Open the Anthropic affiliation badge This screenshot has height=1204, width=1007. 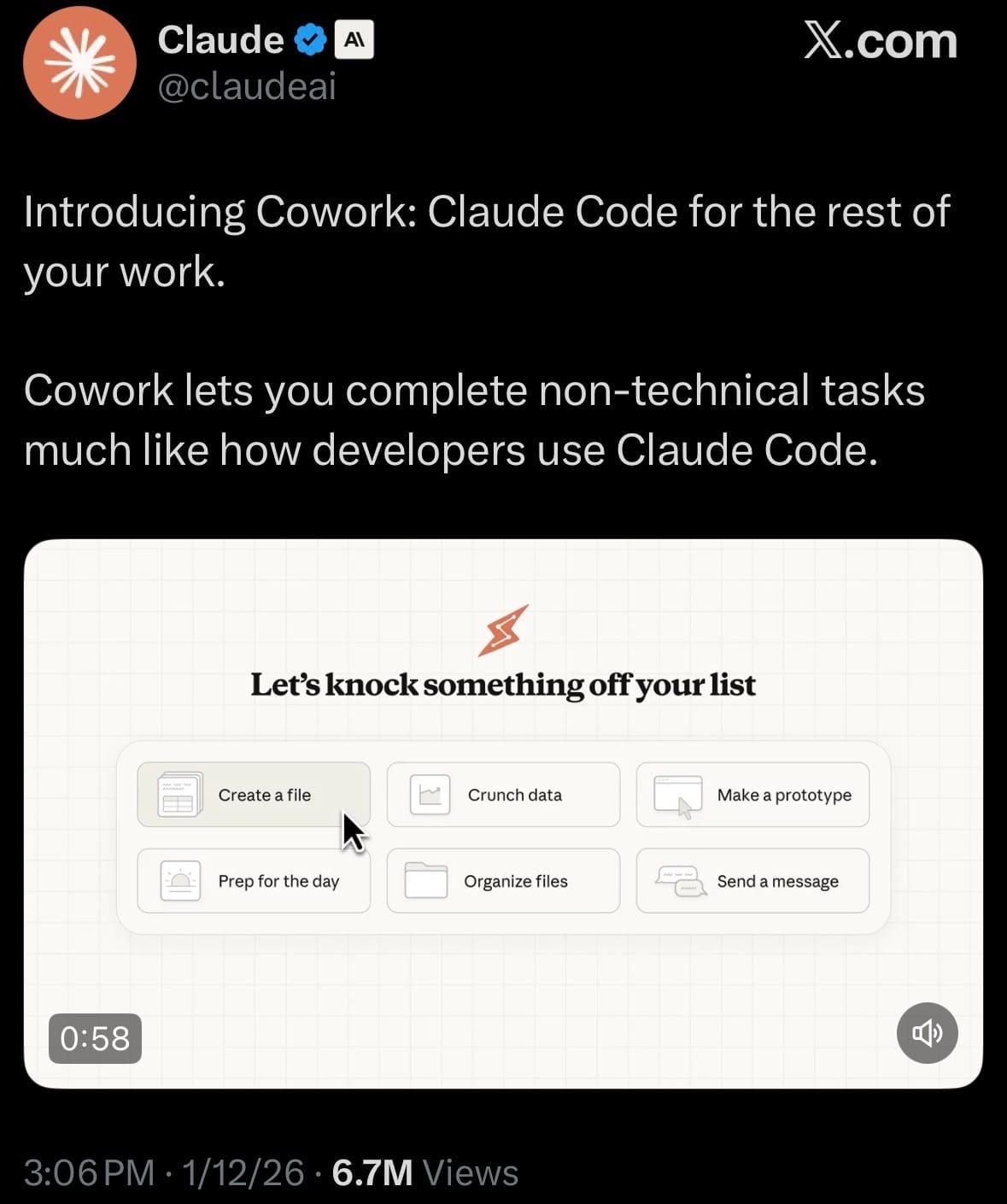(354, 39)
